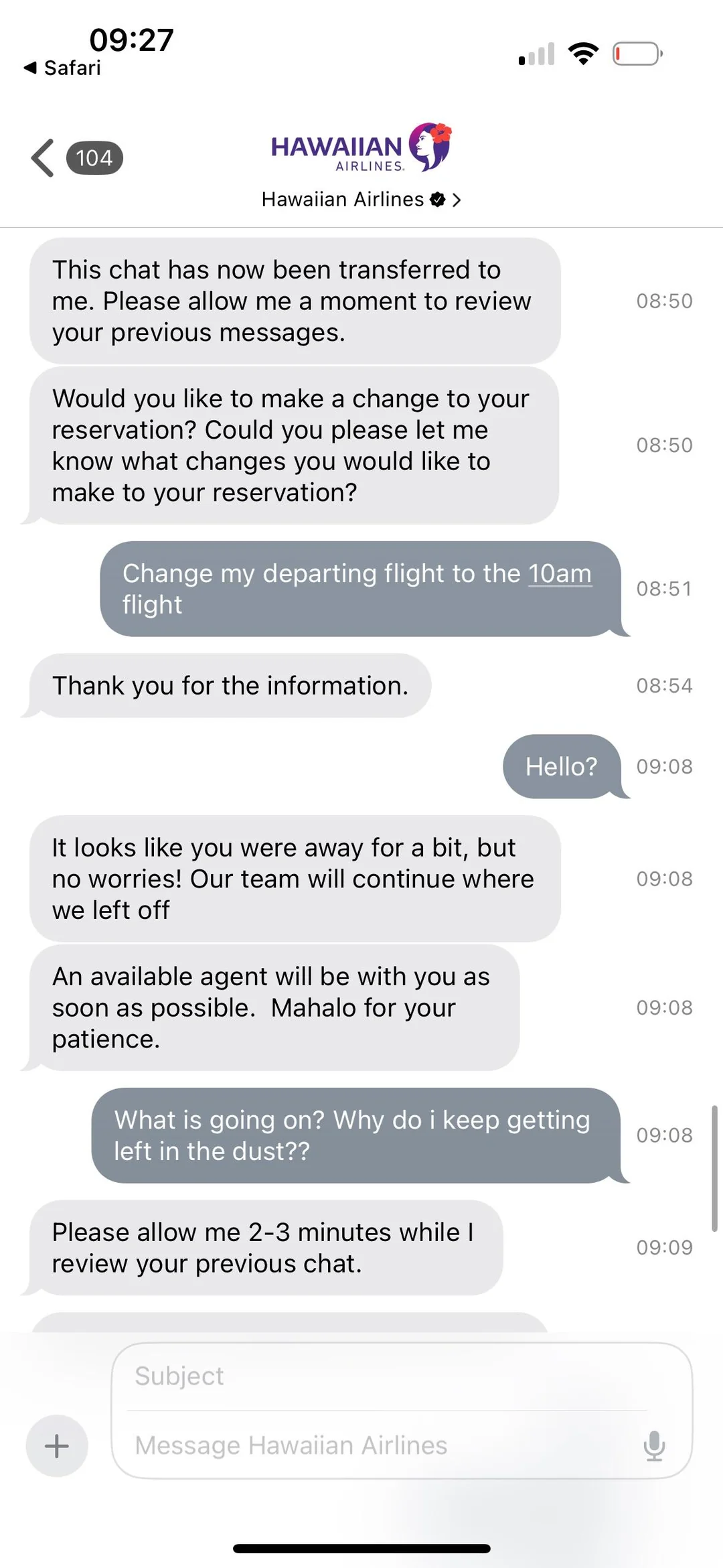This screenshot has width=723, height=1568.
Task: Start dictation with the microphone icon
Action: click(654, 1445)
